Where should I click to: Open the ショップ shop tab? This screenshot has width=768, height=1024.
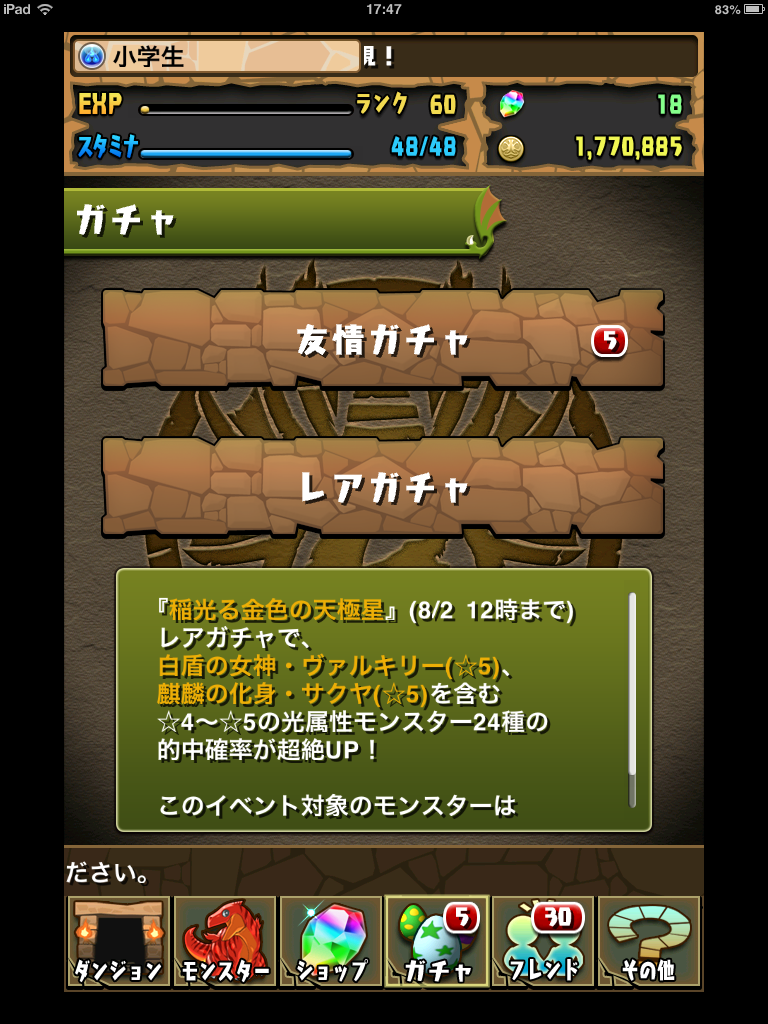coord(330,942)
